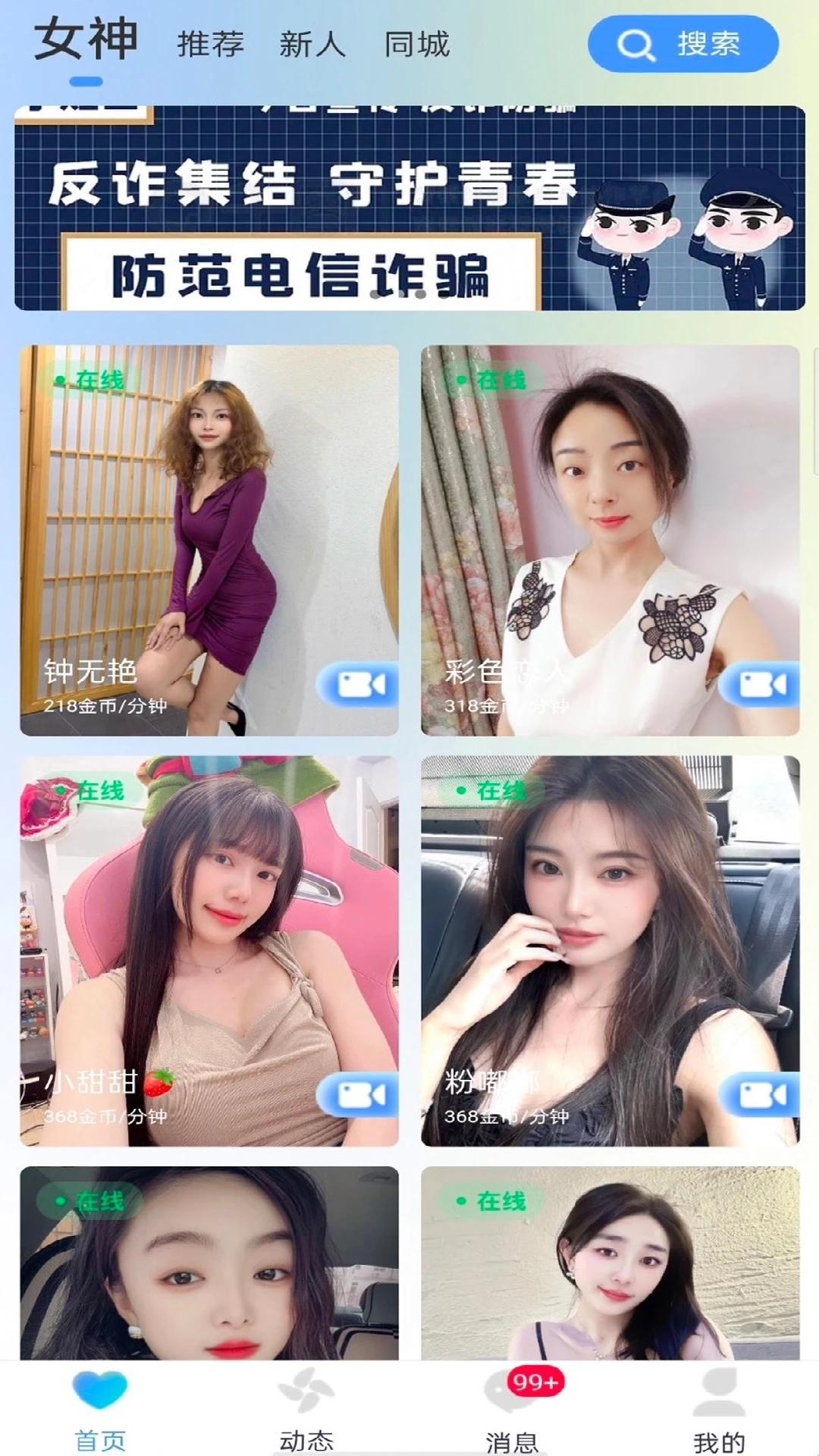Go to the 动态 tab
Viewport: 819px width, 1456px height.
tap(306, 1409)
